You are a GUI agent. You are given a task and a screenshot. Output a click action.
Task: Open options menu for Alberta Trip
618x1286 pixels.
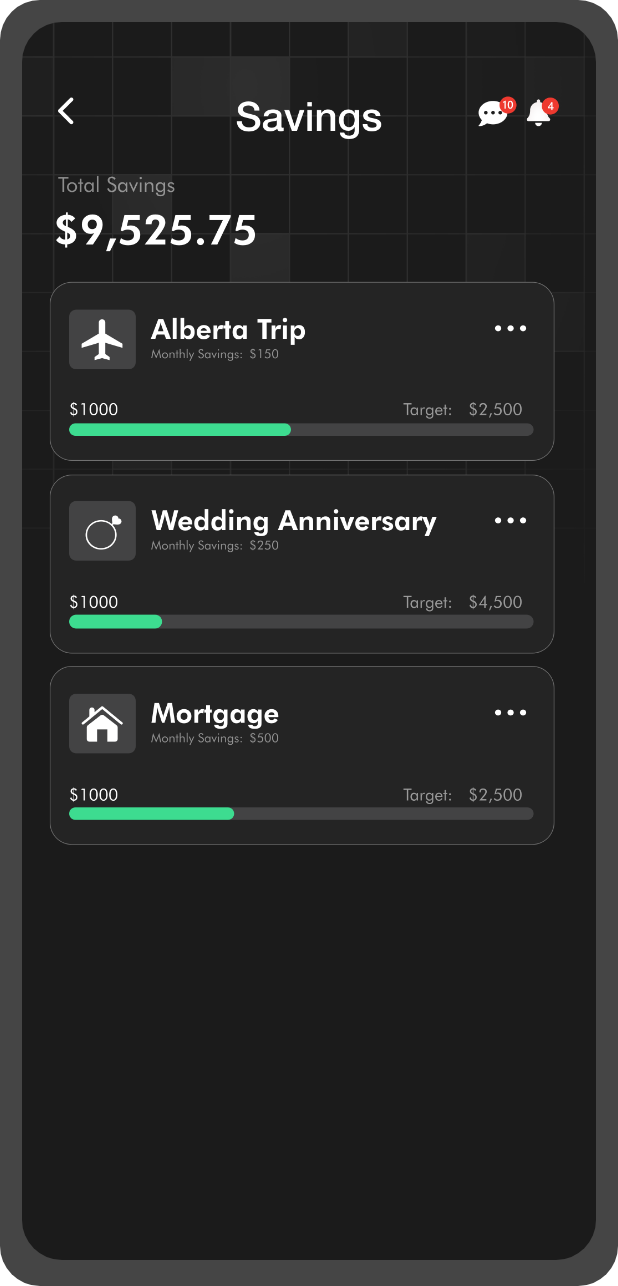[x=510, y=329]
